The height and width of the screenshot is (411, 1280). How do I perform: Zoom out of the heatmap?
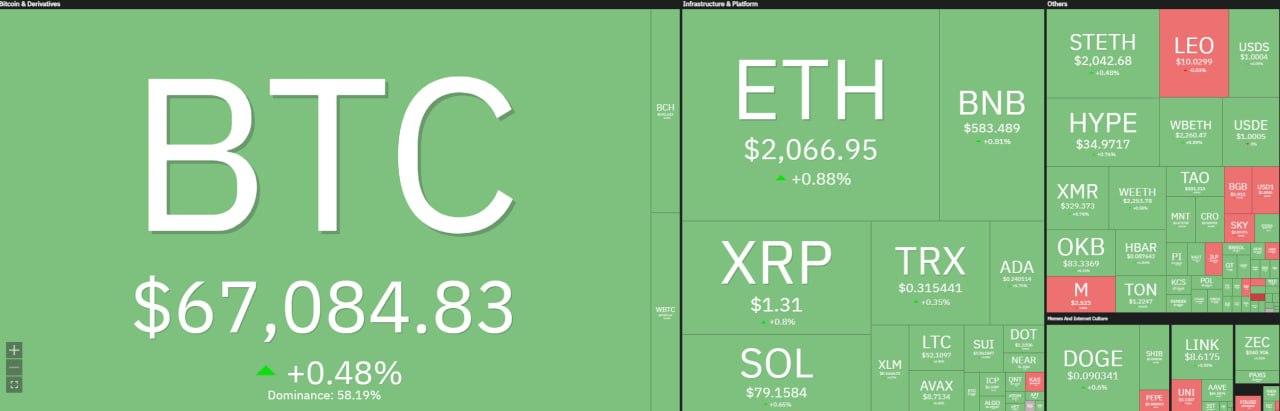(x=14, y=367)
